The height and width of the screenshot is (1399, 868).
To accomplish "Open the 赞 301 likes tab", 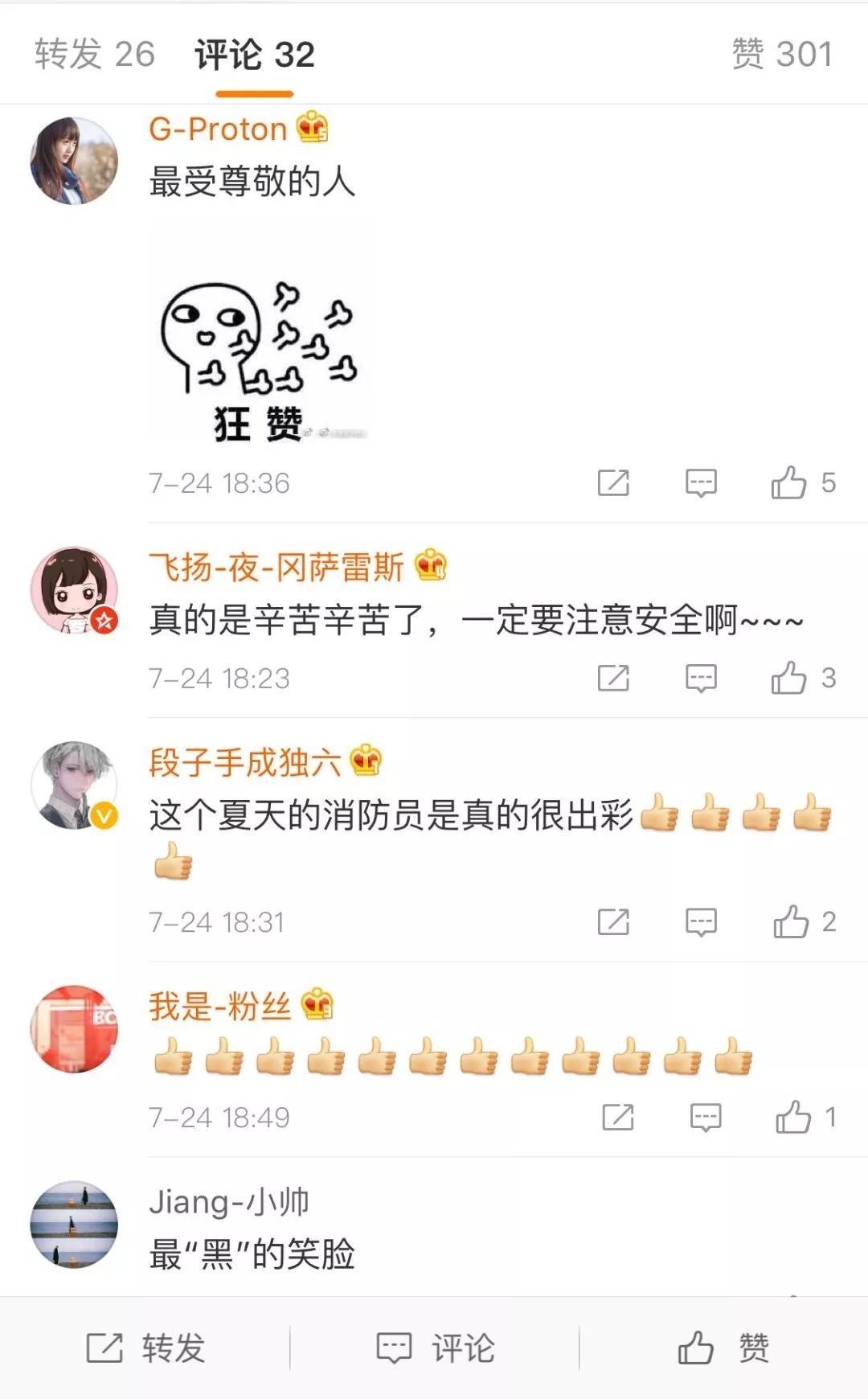I will [x=781, y=55].
